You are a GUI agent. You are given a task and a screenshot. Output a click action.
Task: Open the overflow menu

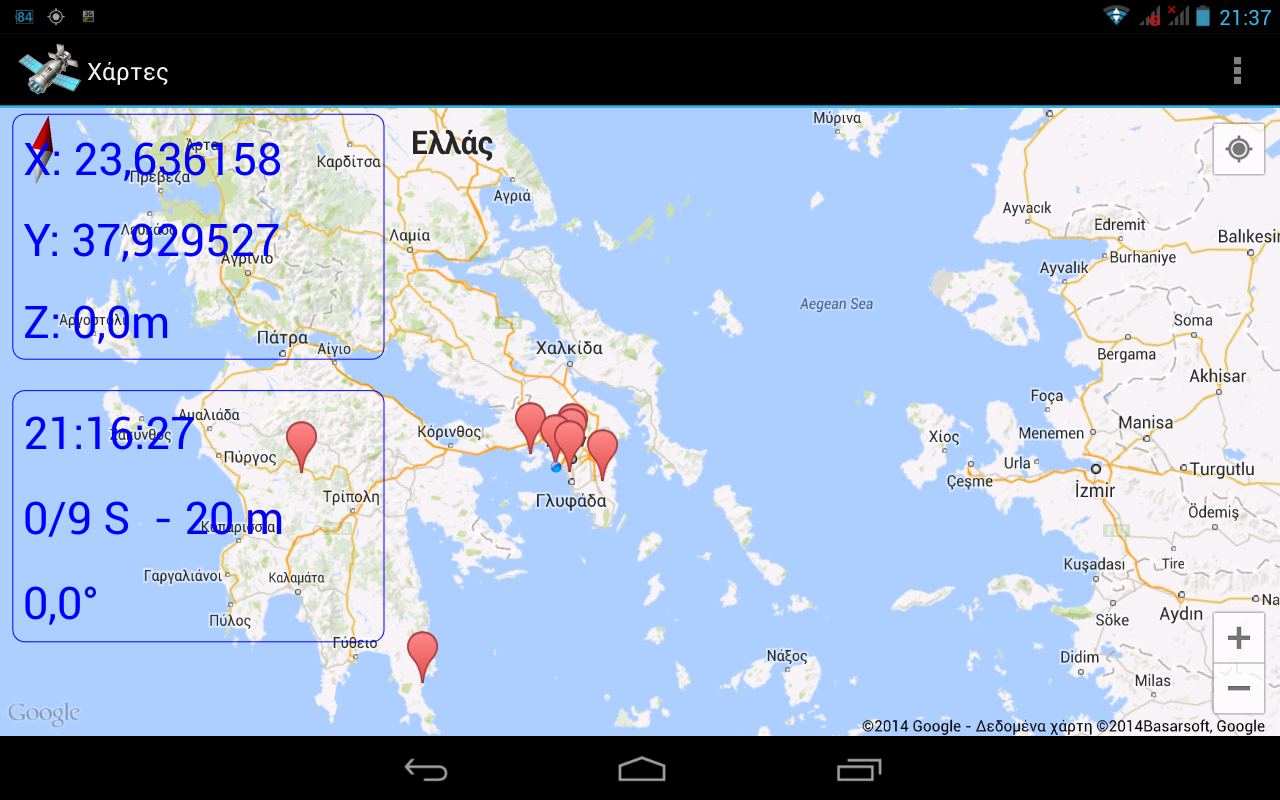point(1237,70)
